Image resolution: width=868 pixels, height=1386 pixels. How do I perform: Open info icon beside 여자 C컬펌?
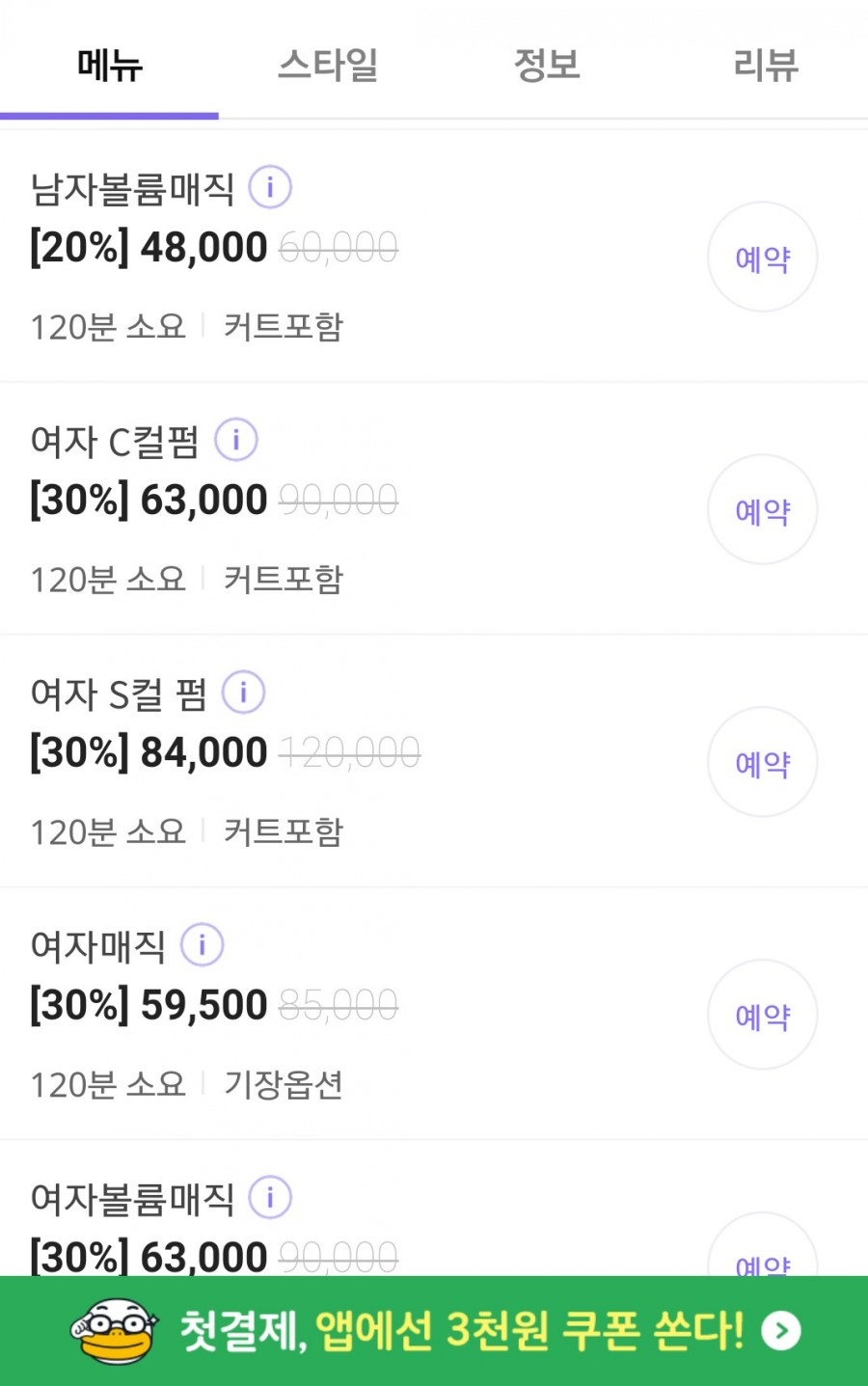coord(235,440)
